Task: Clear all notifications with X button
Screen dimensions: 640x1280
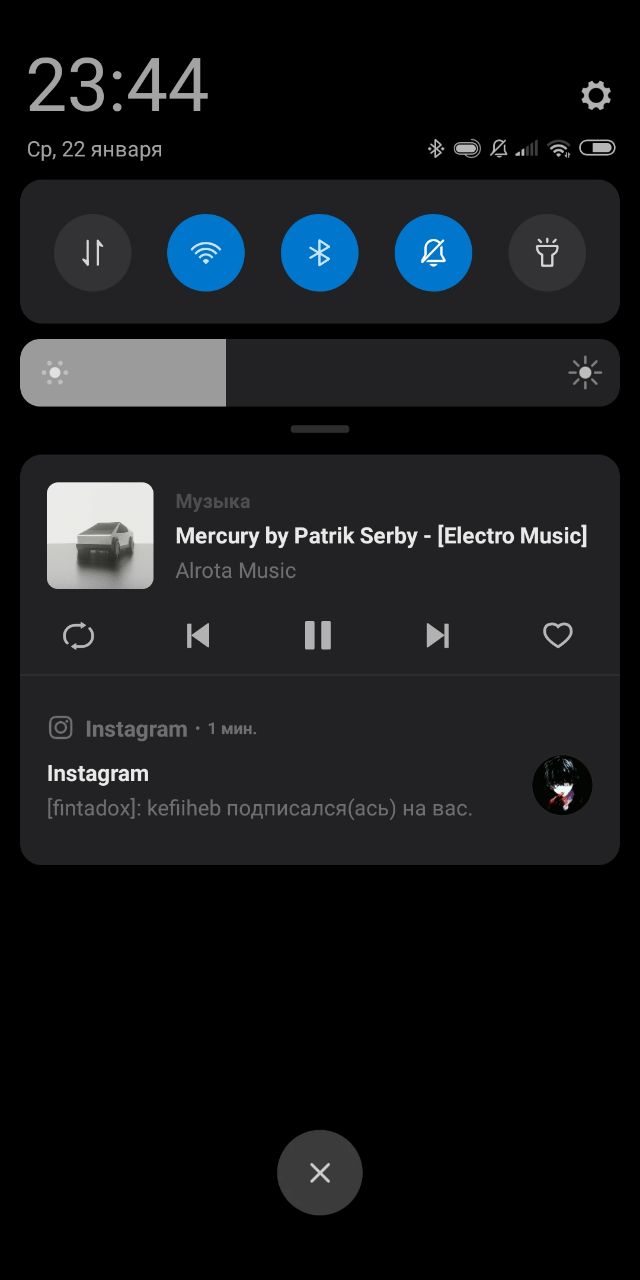Action: [x=320, y=1173]
